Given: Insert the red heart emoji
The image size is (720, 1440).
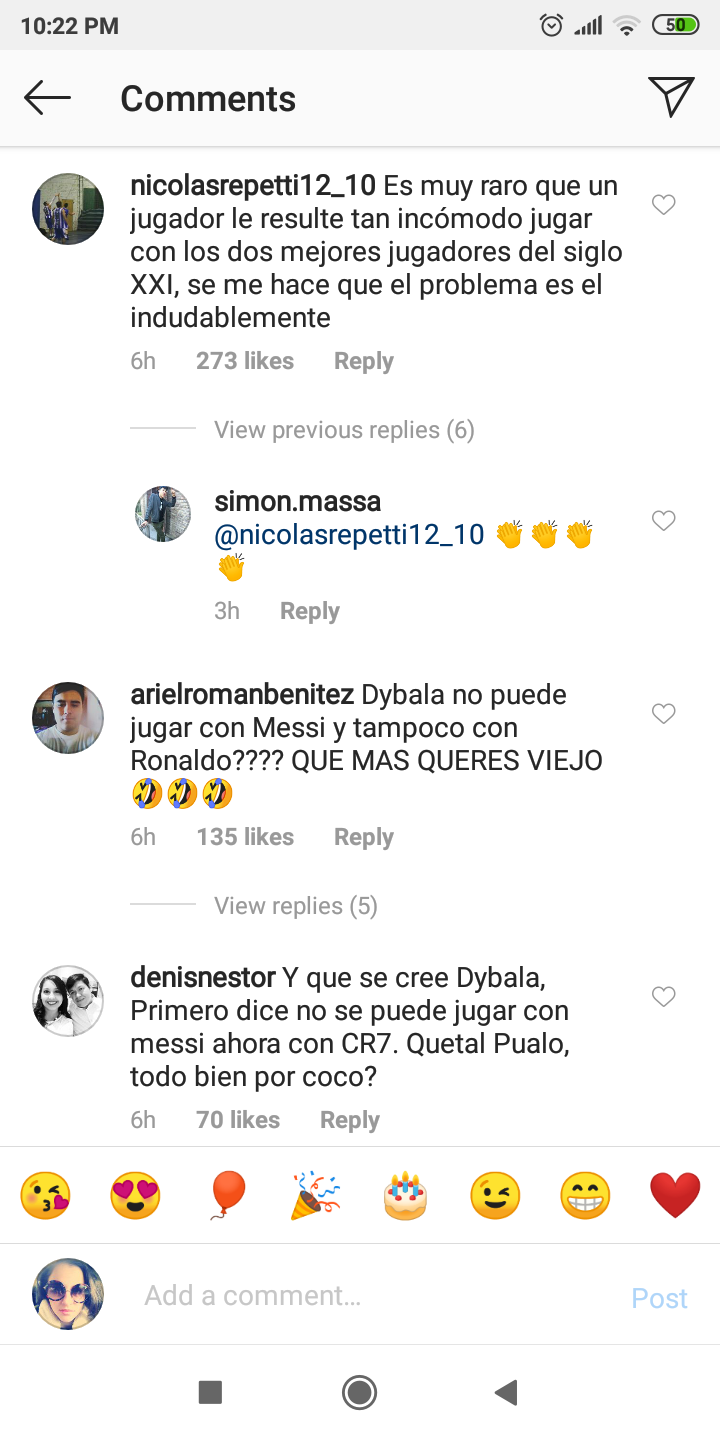Looking at the screenshot, I should pyautogui.click(x=675, y=1195).
